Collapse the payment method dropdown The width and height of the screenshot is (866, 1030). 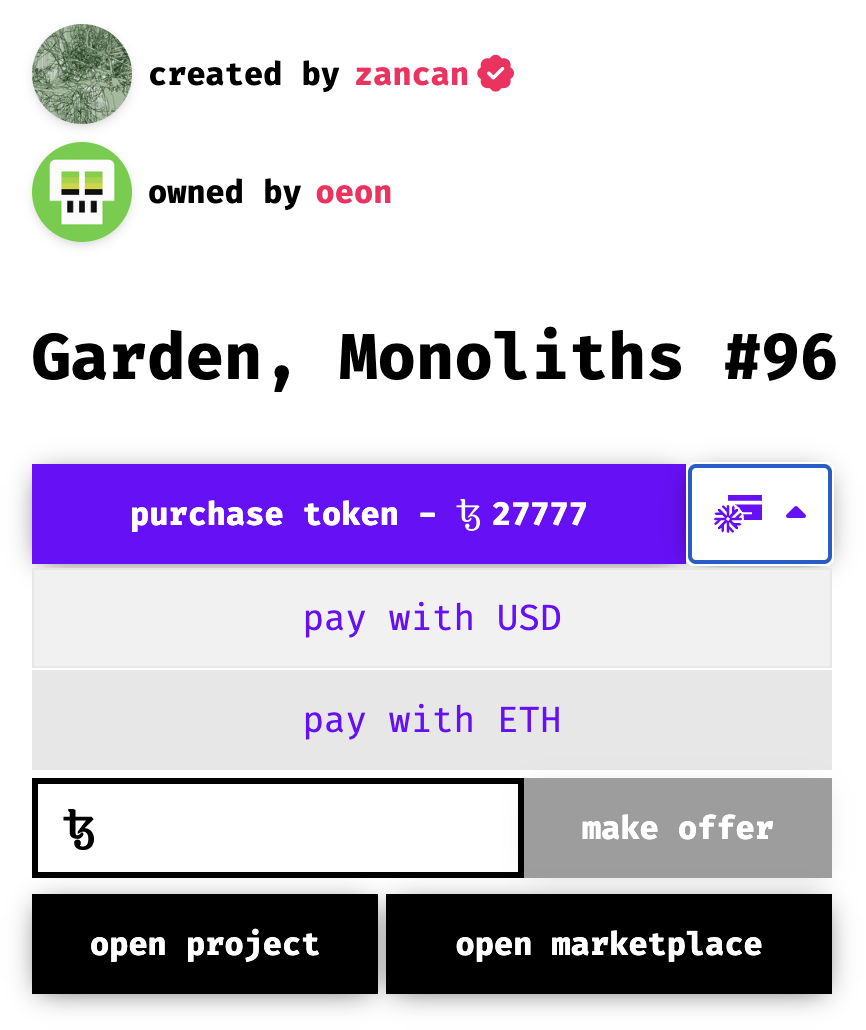pyautogui.click(x=759, y=514)
